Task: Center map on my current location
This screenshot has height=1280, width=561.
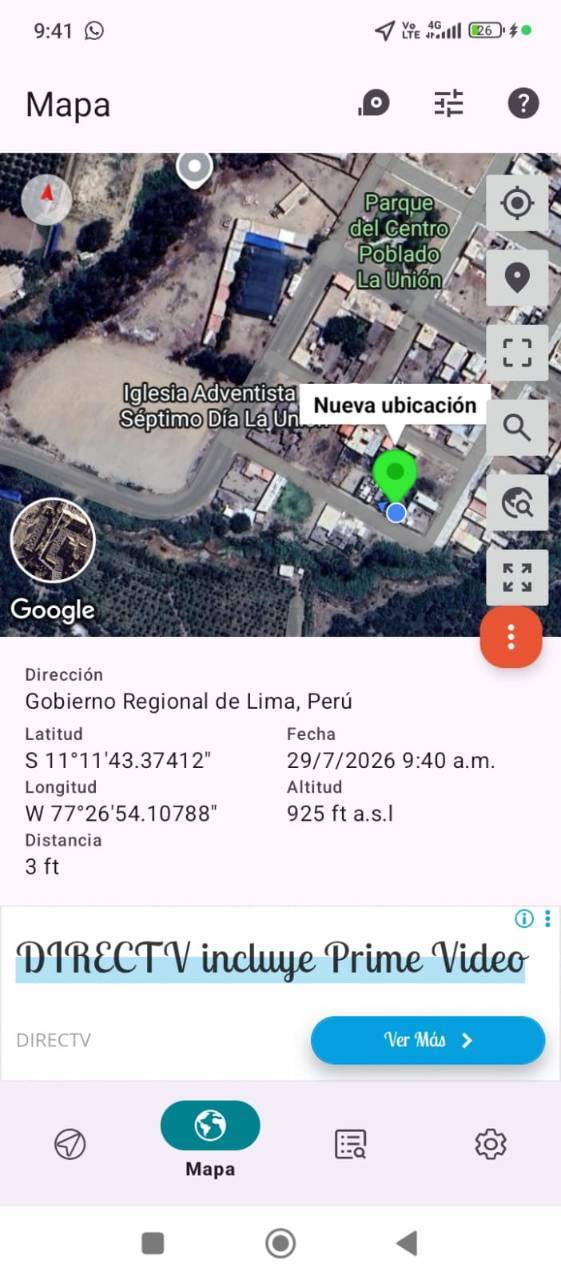Action: (x=517, y=204)
